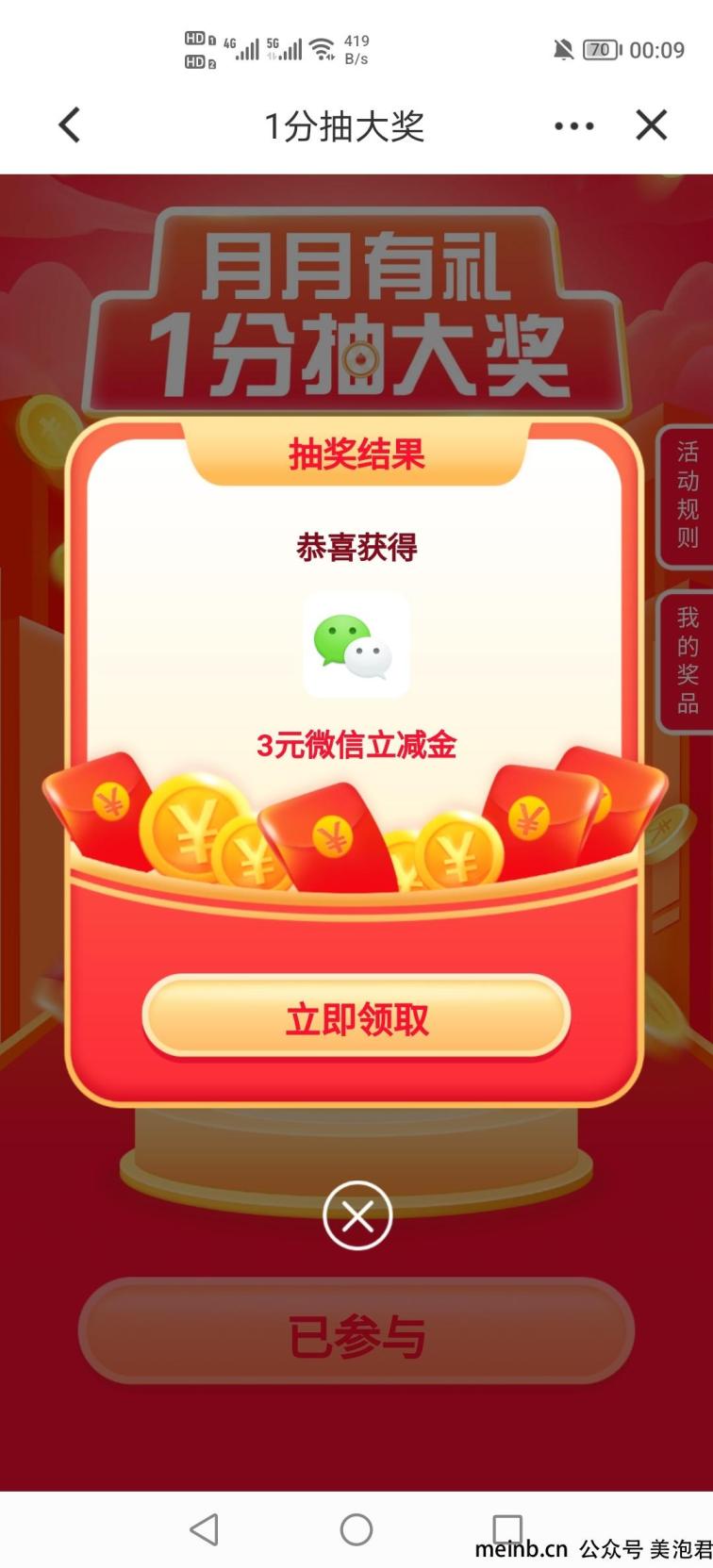The width and height of the screenshot is (713, 1568).
Task: Open 活动规则 side tab
Action: 688,496
